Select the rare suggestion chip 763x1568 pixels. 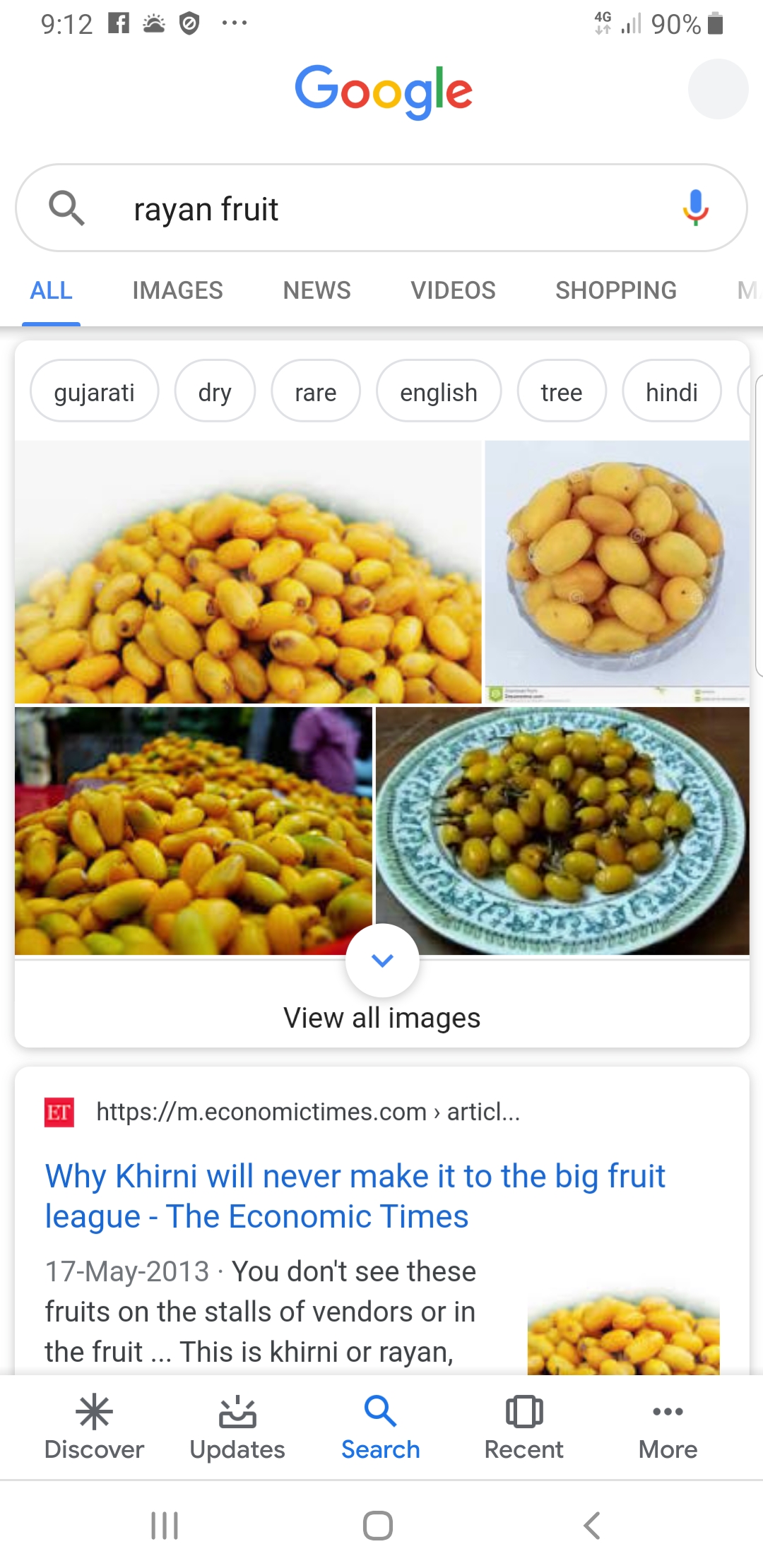[x=316, y=392]
